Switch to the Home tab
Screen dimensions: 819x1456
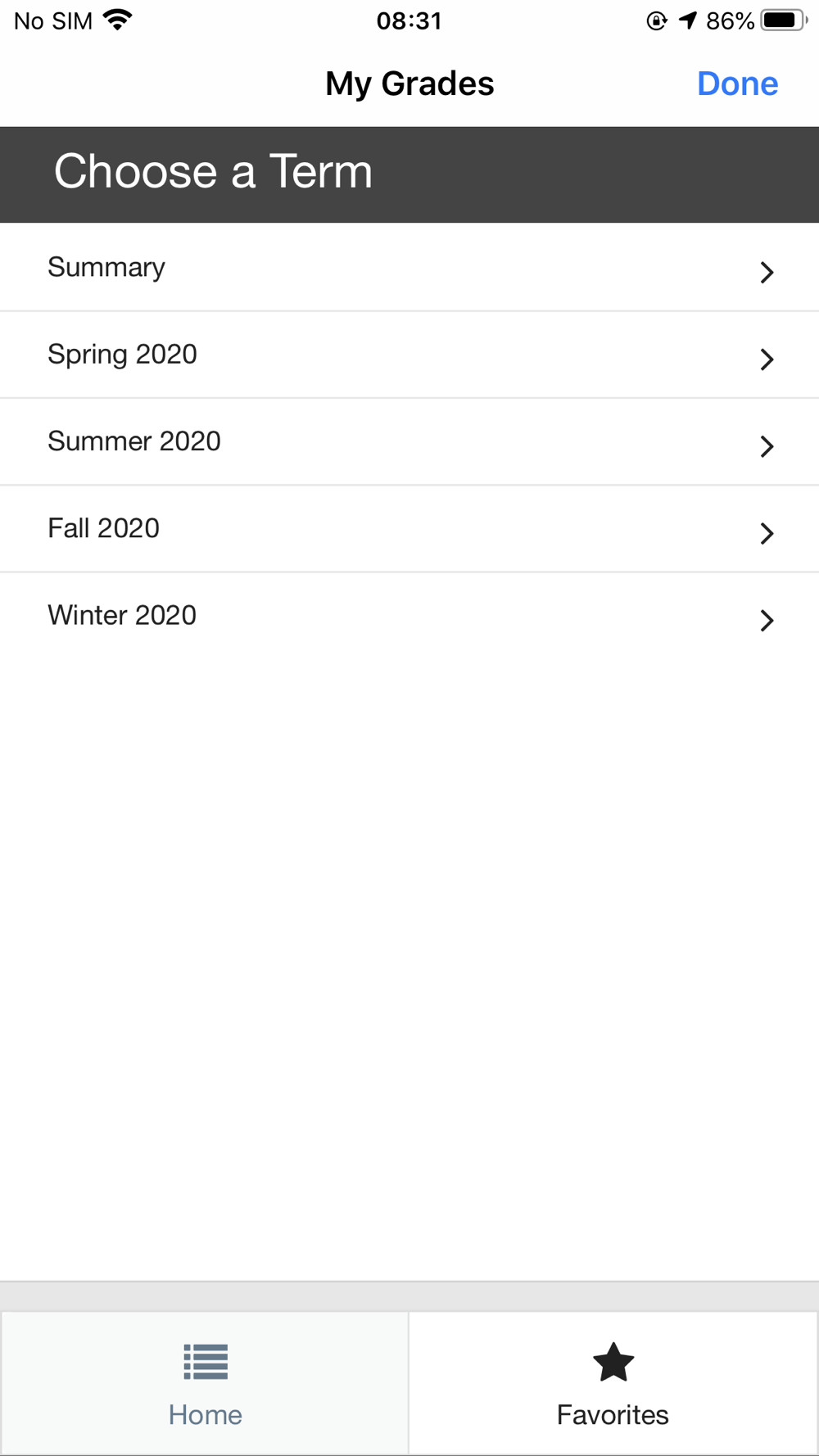[205, 1384]
